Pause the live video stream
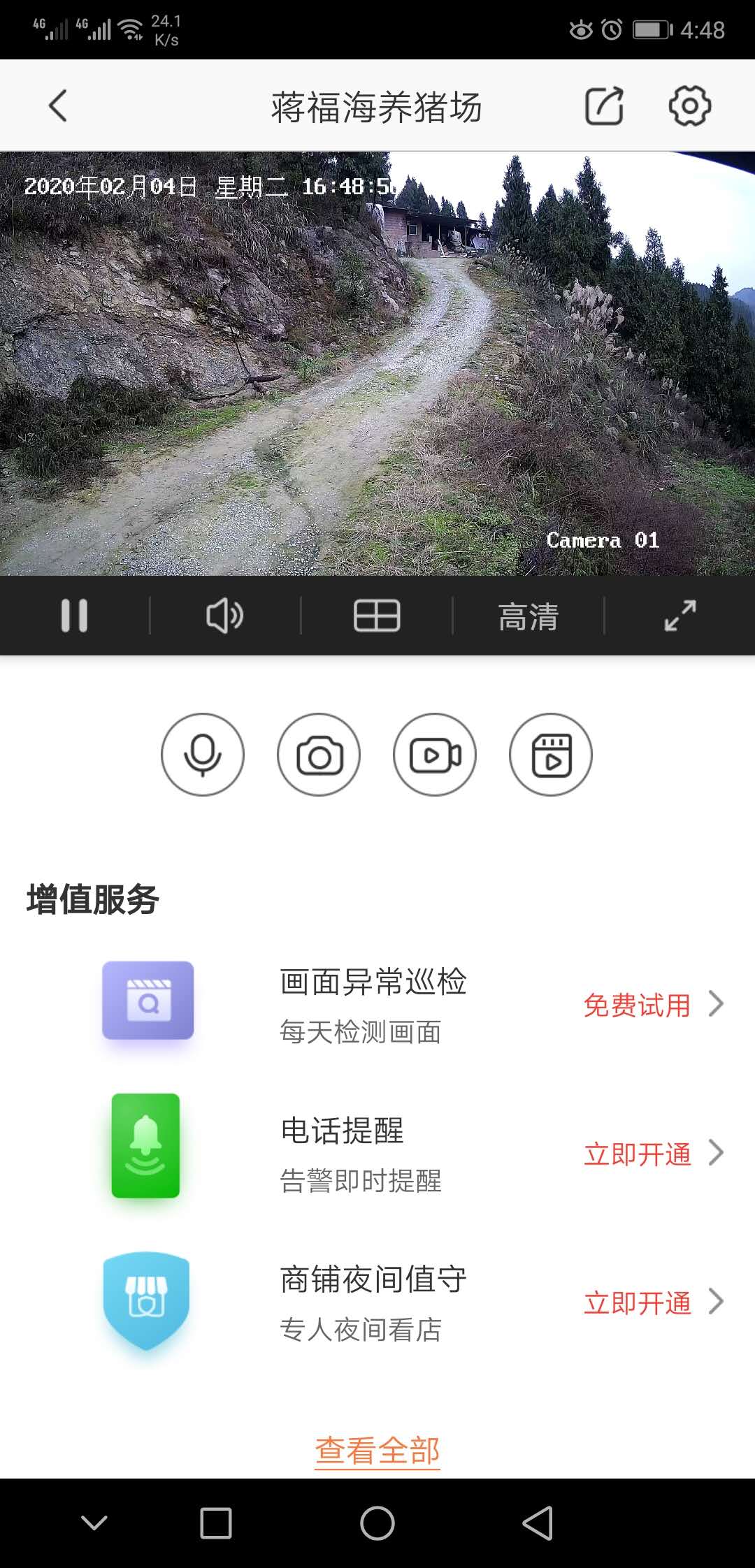 74,616
